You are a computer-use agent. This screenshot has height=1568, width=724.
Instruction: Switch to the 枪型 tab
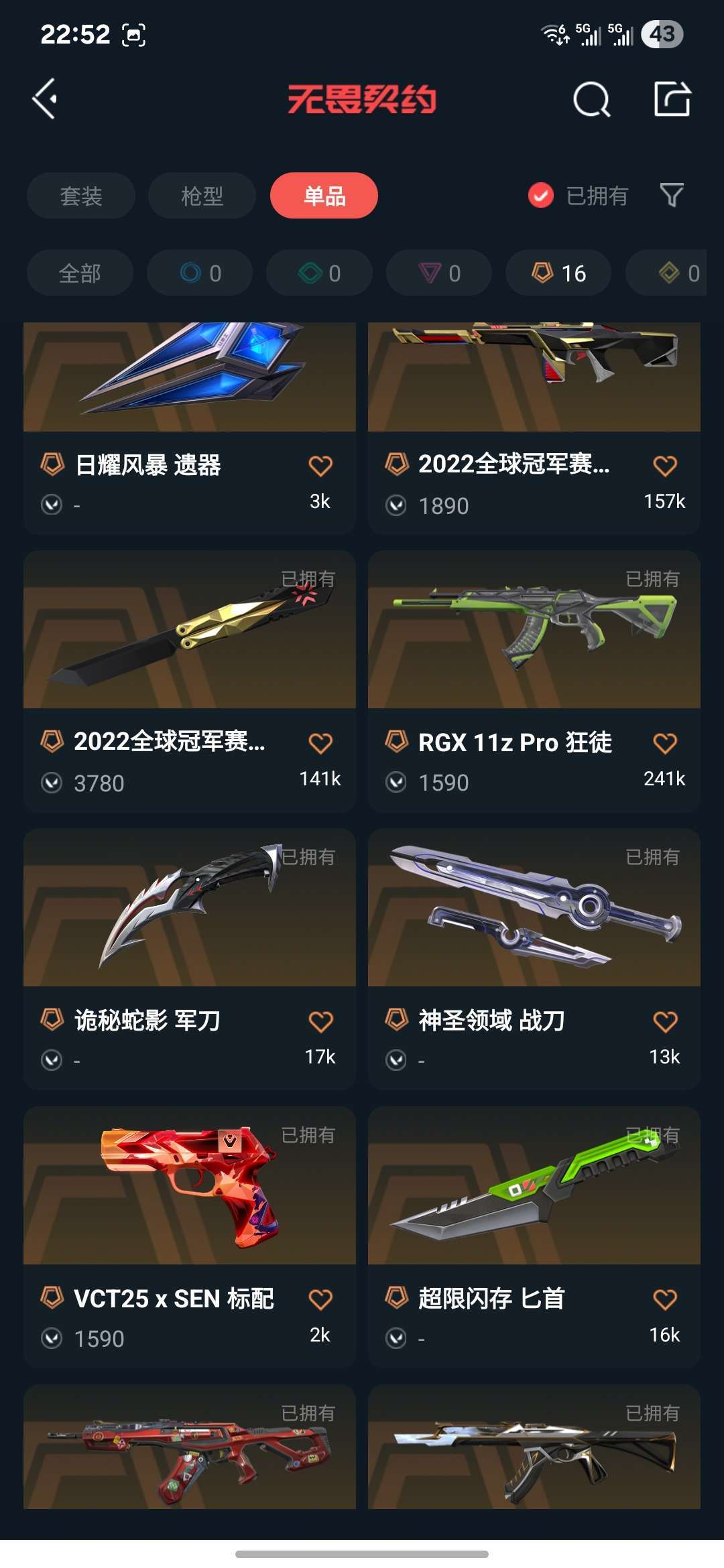(202, 196)
